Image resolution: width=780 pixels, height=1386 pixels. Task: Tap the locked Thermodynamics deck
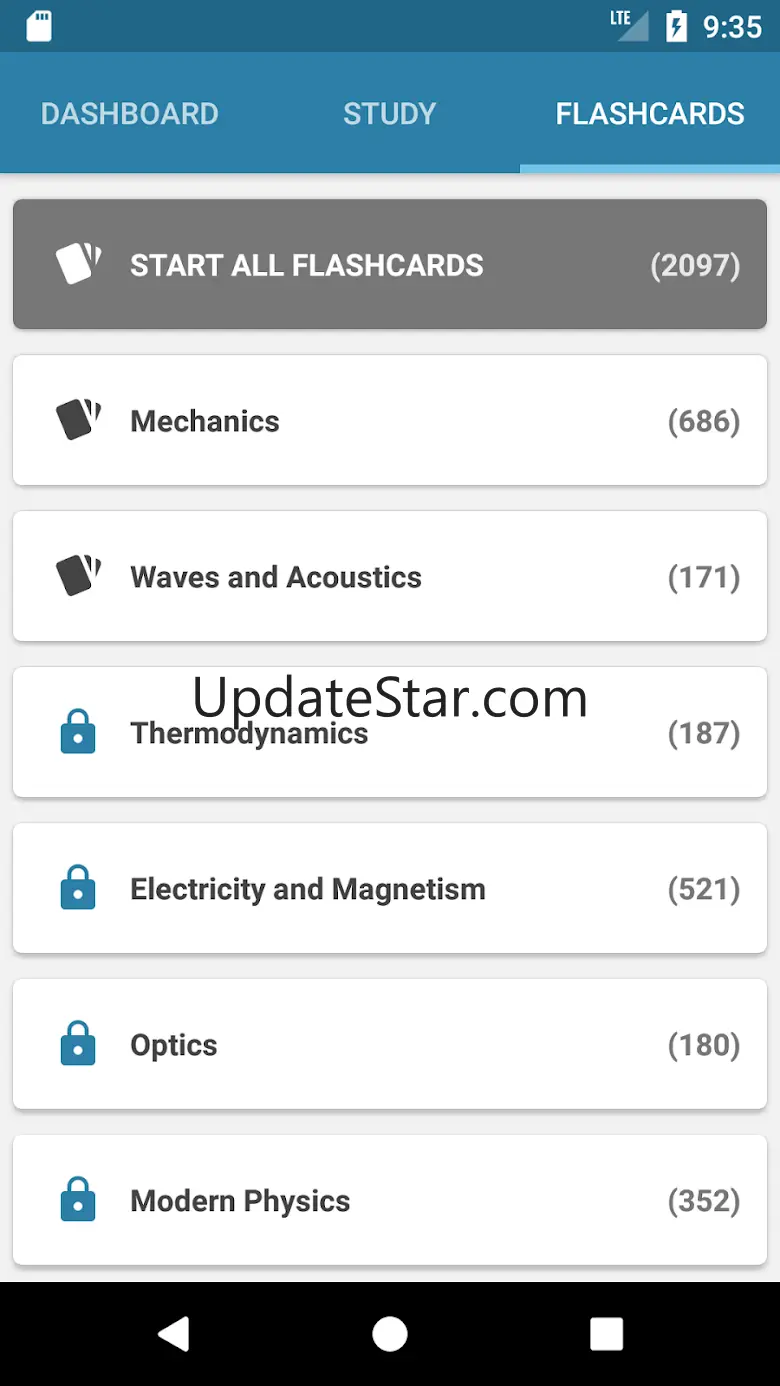coord(390,733)
